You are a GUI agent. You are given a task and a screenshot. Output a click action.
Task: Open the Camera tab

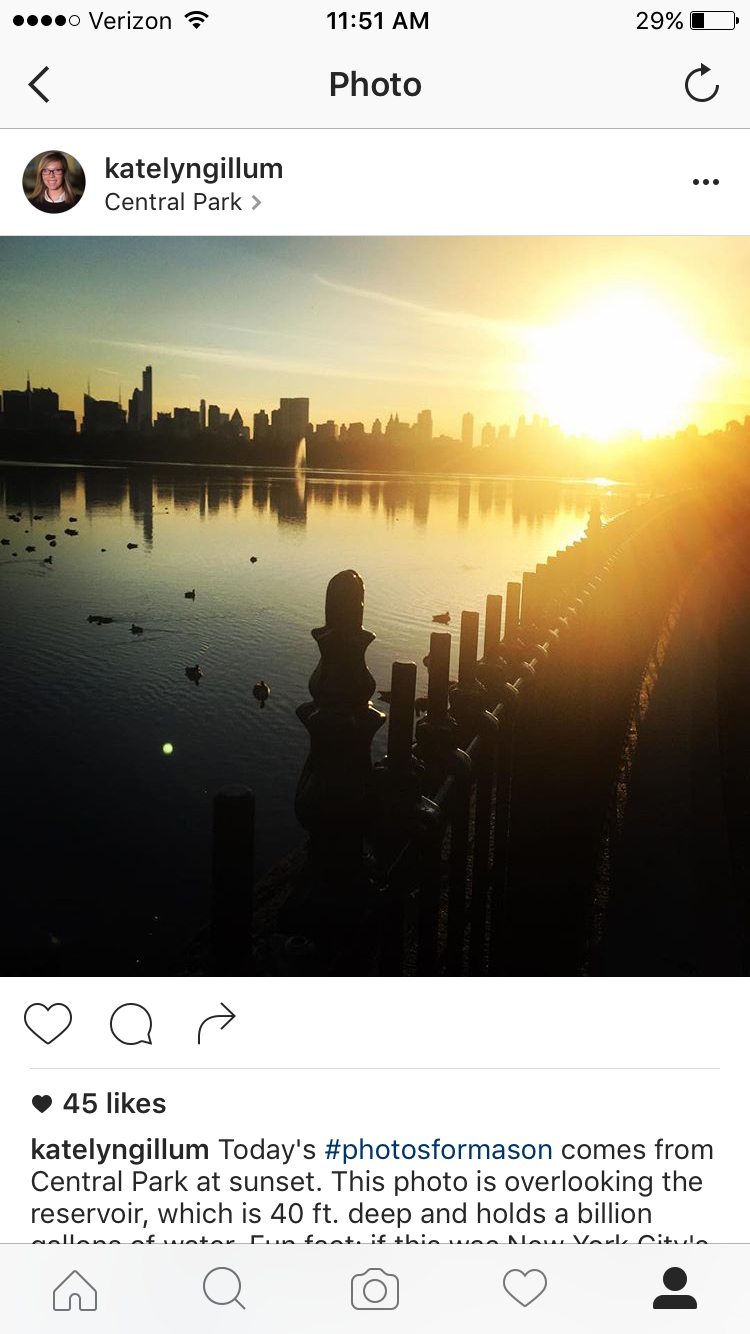pyautogui.click(x=375, y=1290)
